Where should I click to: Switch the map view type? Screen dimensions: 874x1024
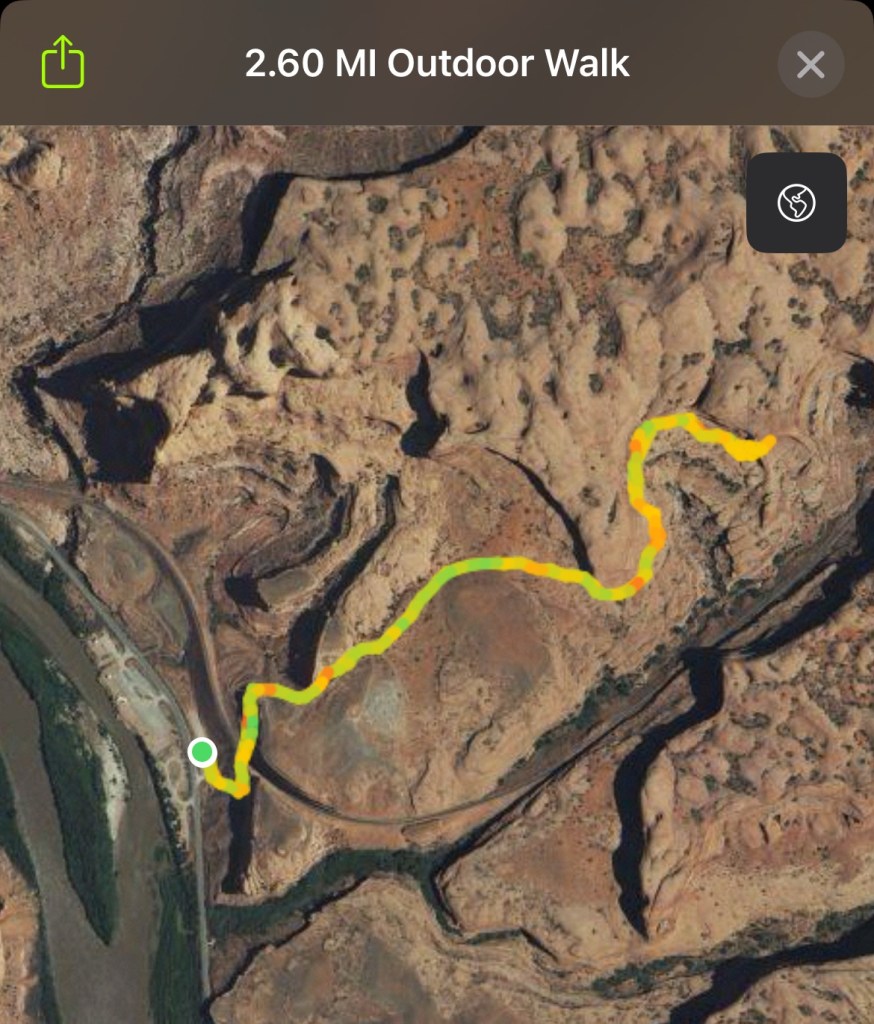[796, 203]
